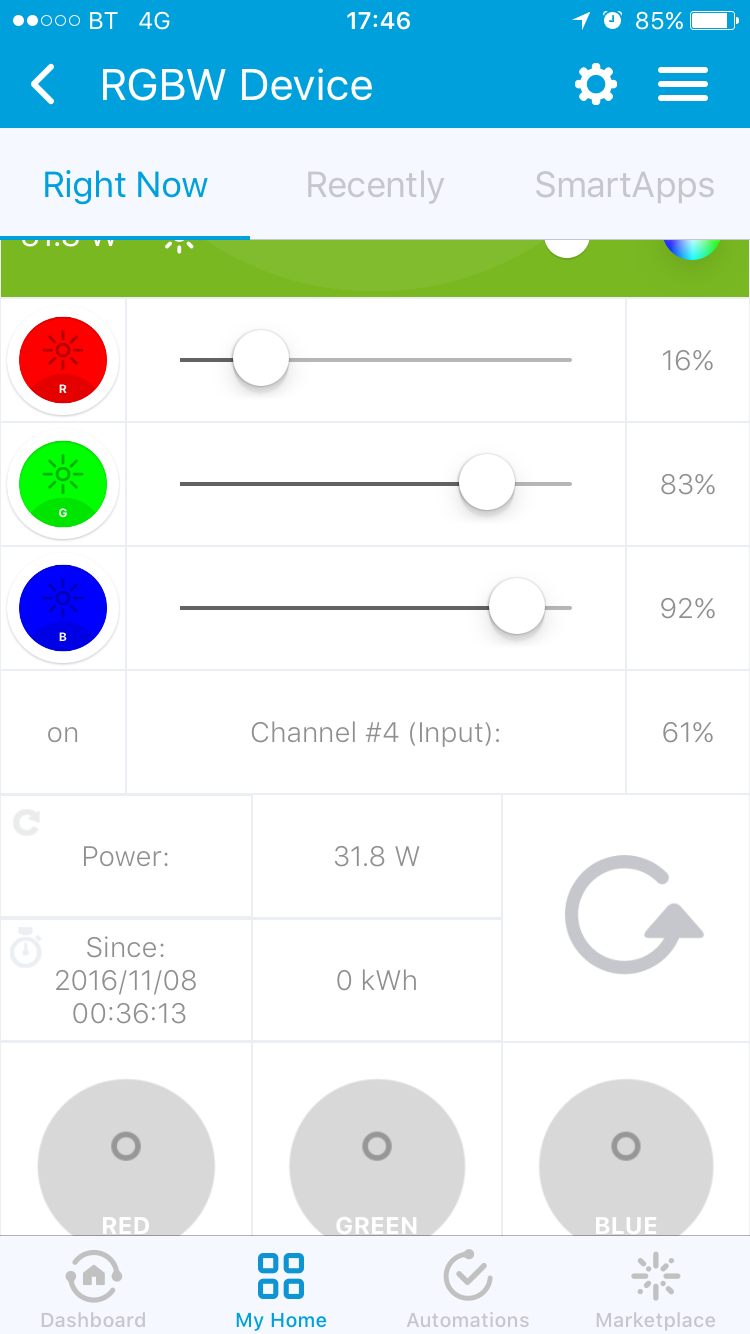The image size is (750, 1334).
Task: Activate the RED preset button
Action: coord(126,1160)
